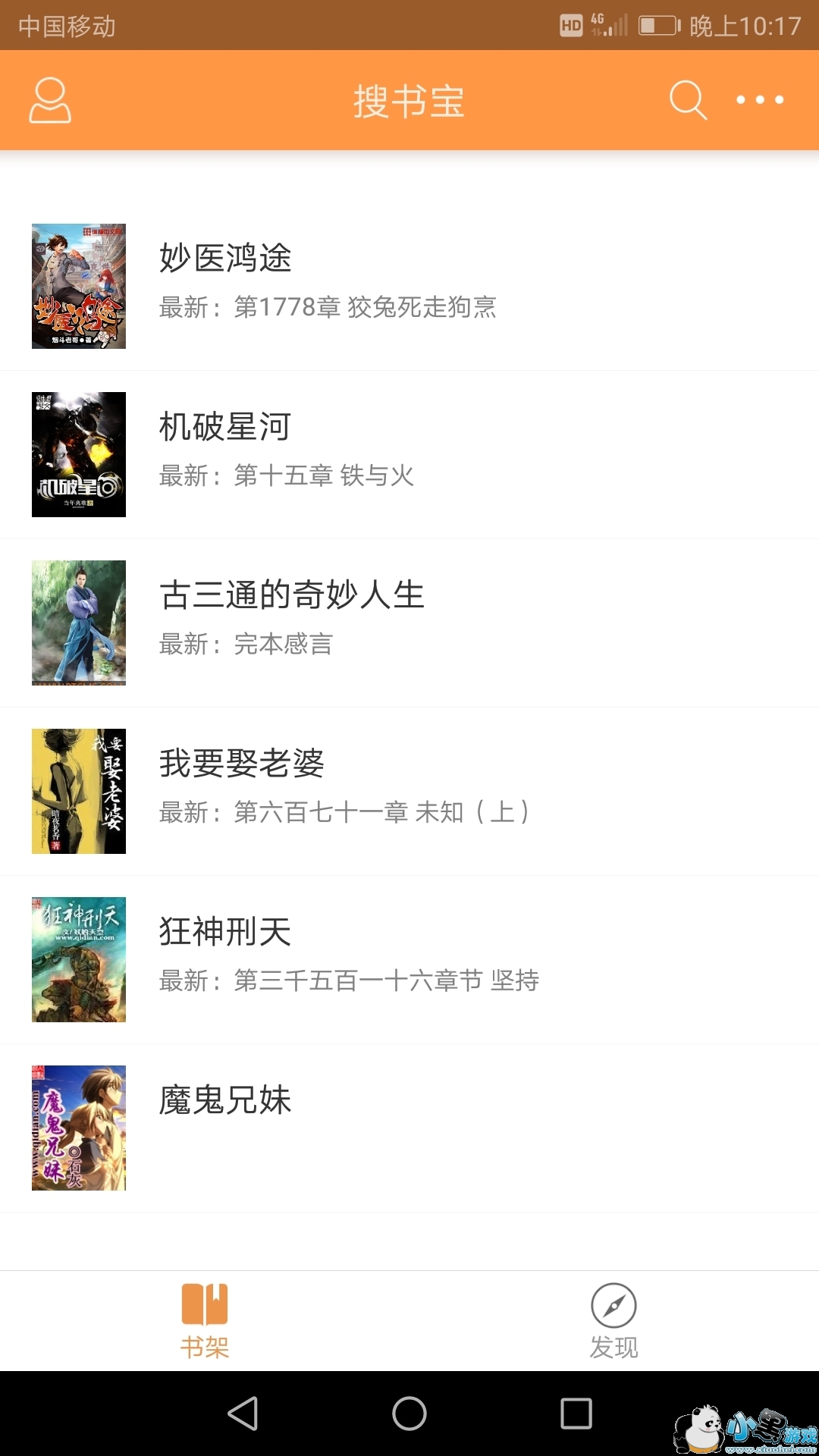This screenshot has height=1456, width=819.
Task: Go back with the system back button
Action: [243, 1414]
